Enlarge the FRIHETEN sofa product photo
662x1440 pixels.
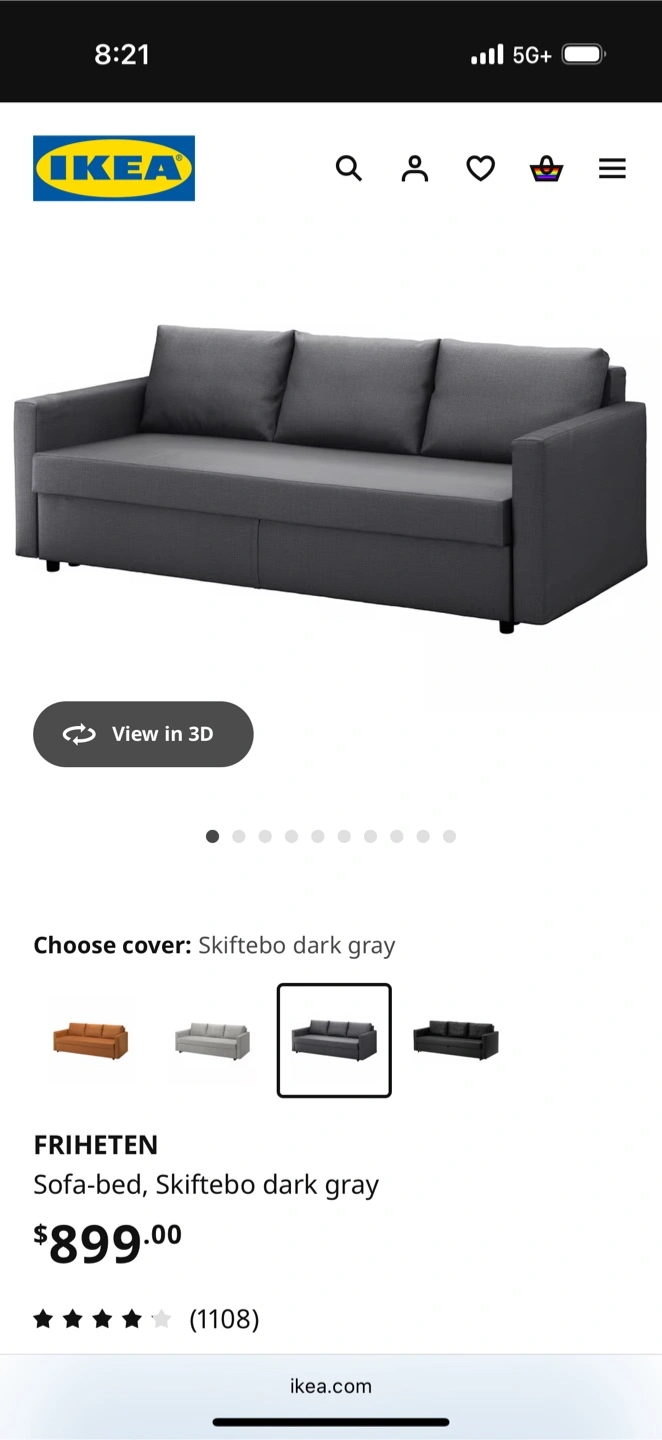[x=330, y=475]
